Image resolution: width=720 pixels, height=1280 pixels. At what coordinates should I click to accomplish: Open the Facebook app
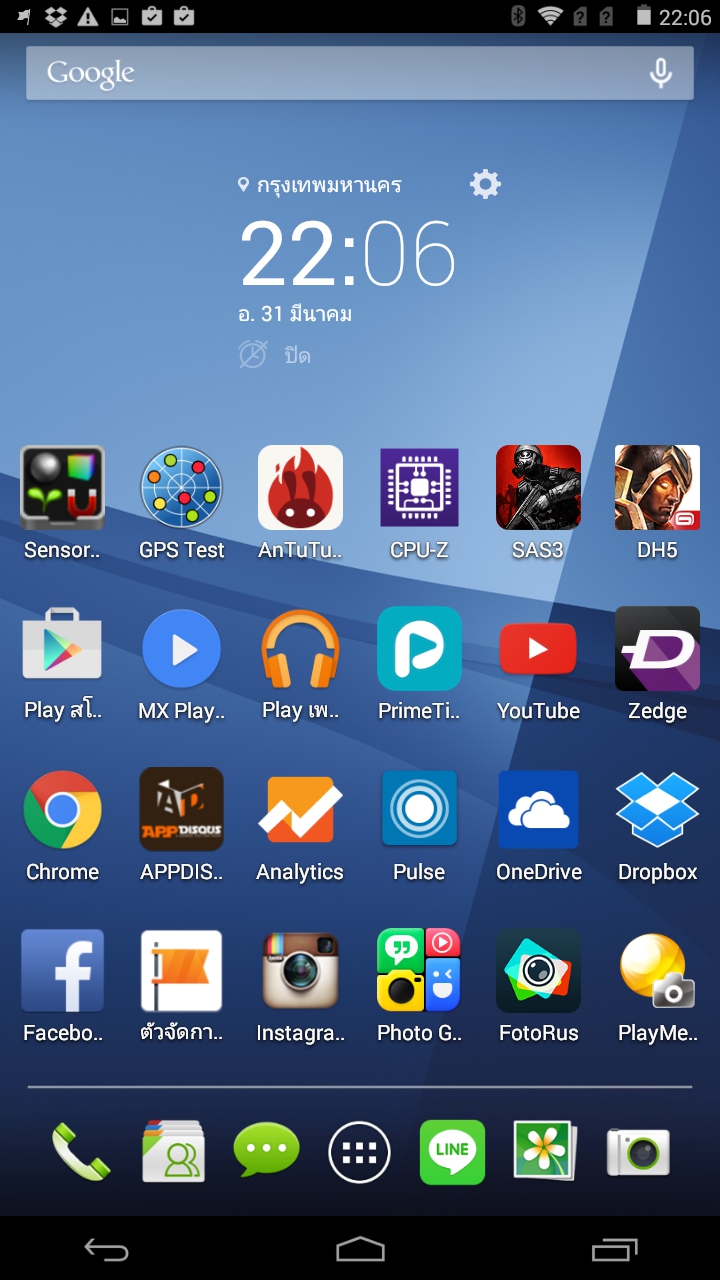[62, 971]
